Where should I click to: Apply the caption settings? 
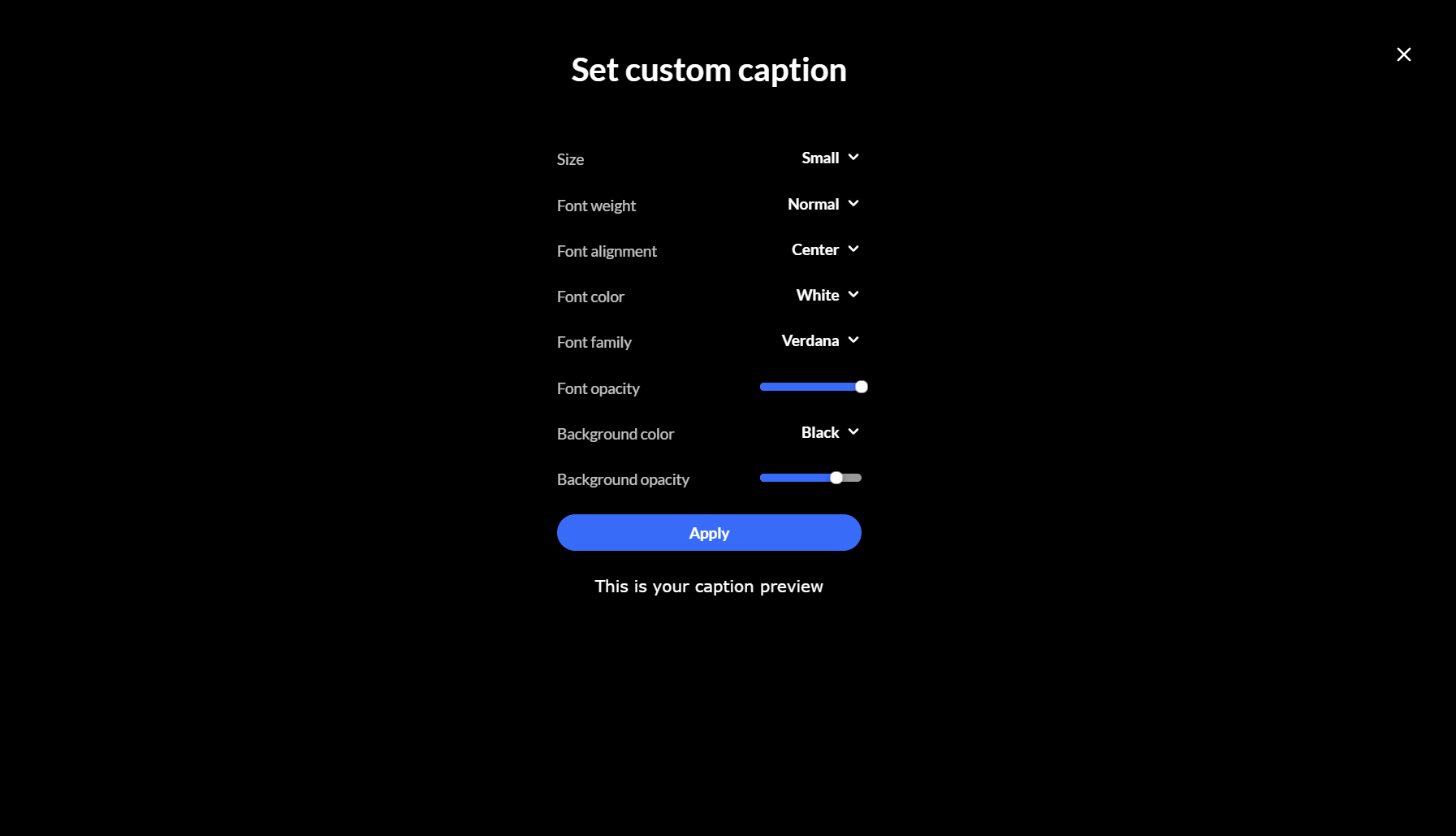pos(709,533)
